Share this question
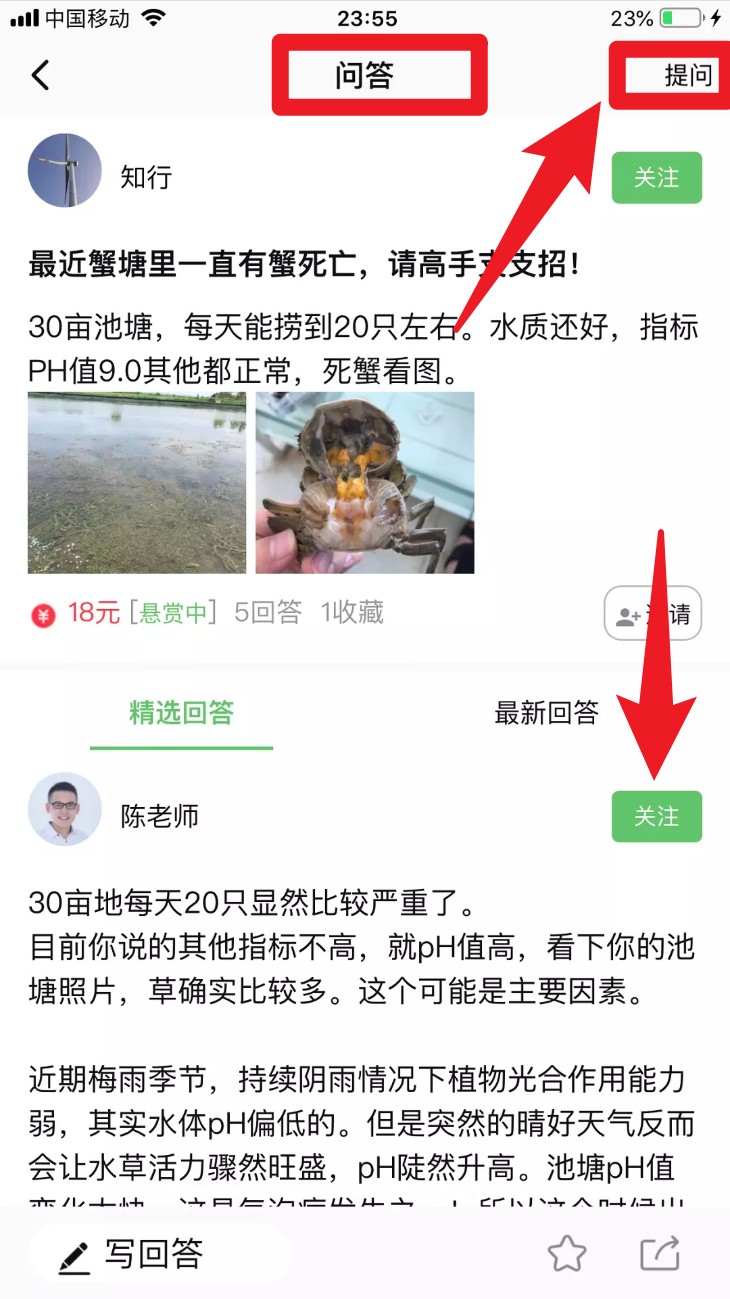730x1299 pixels. click(x=660, y=1253)
